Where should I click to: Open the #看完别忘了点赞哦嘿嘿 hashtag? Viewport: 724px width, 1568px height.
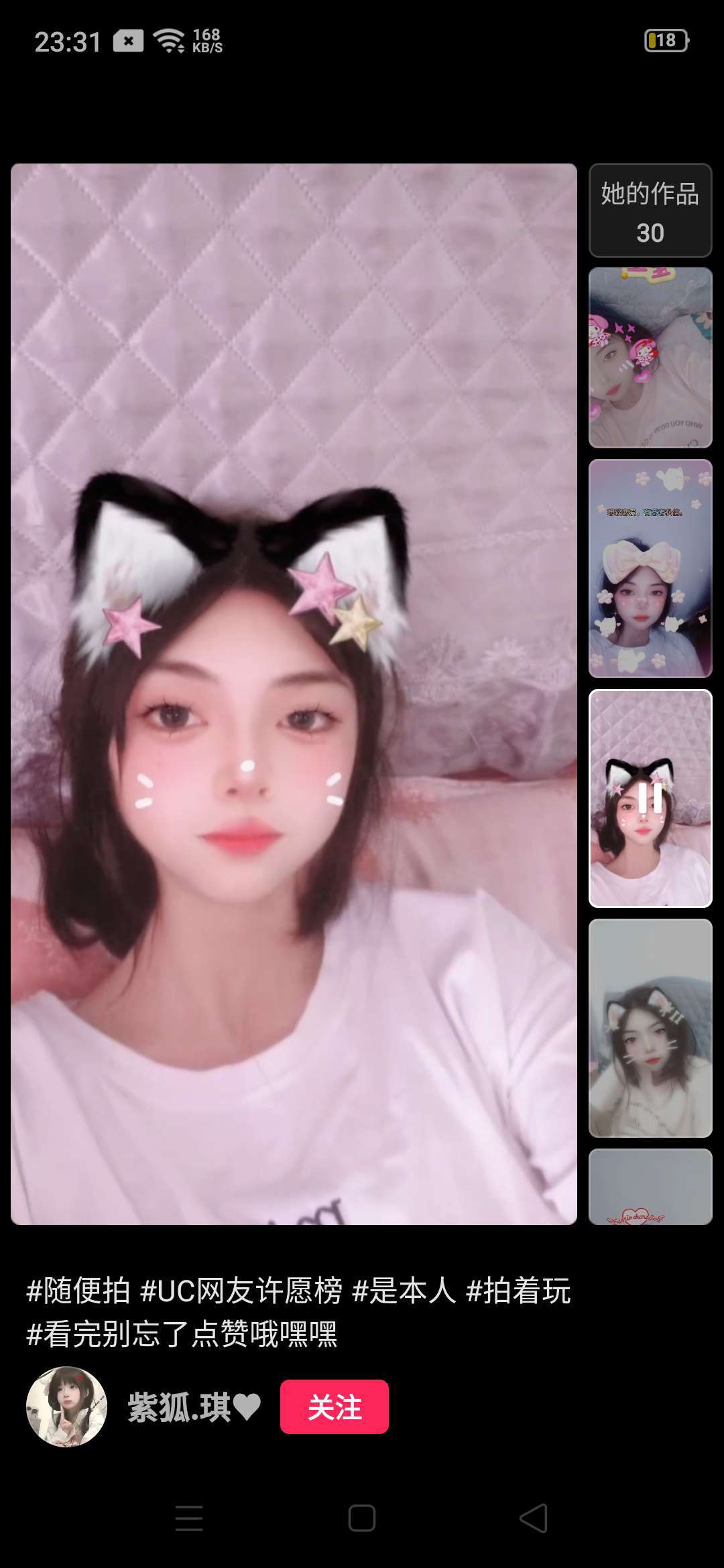coord(182,1333)
